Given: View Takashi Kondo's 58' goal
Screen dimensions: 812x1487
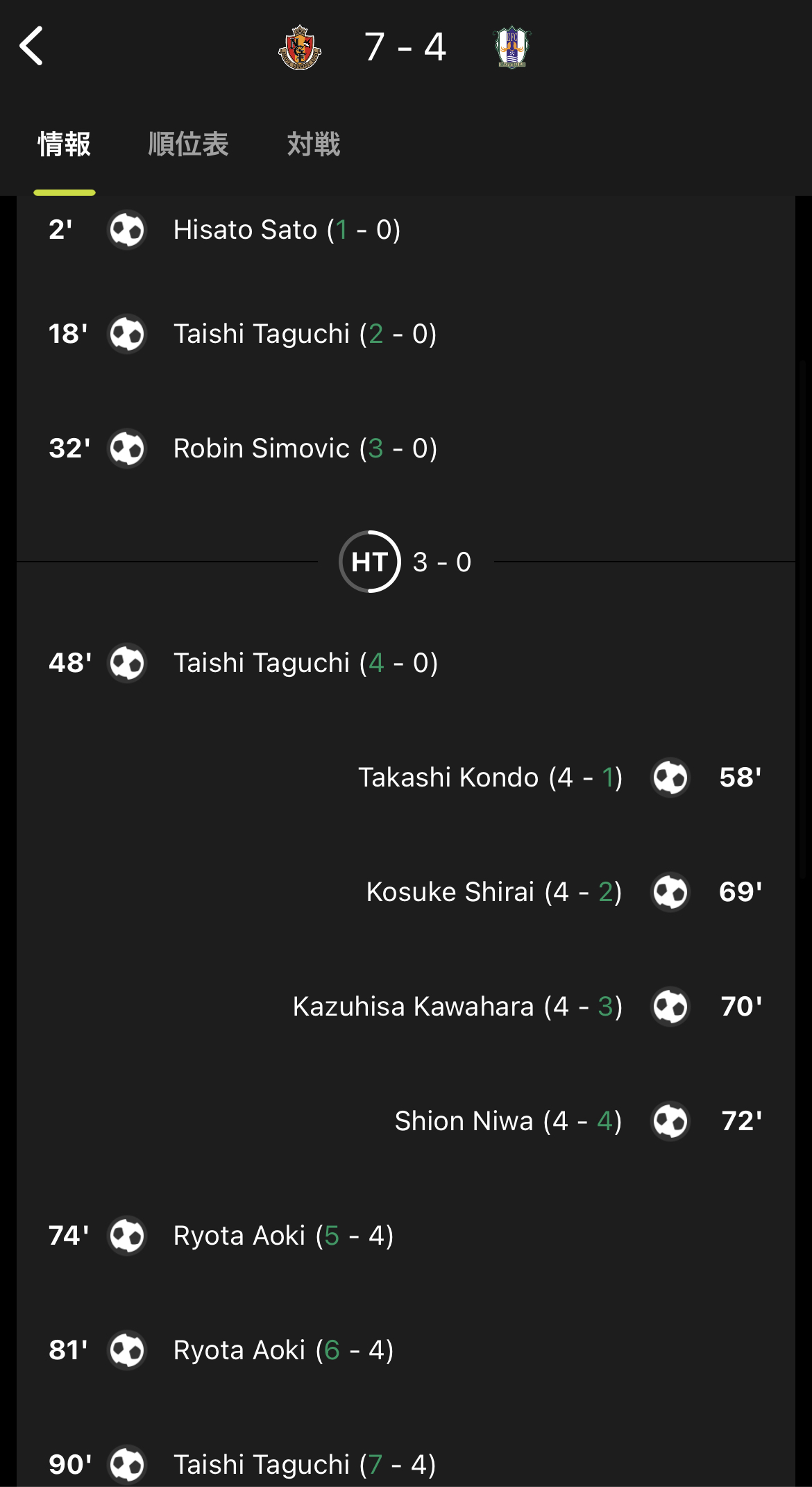Looking at the screenshot, I should point(406,778).
